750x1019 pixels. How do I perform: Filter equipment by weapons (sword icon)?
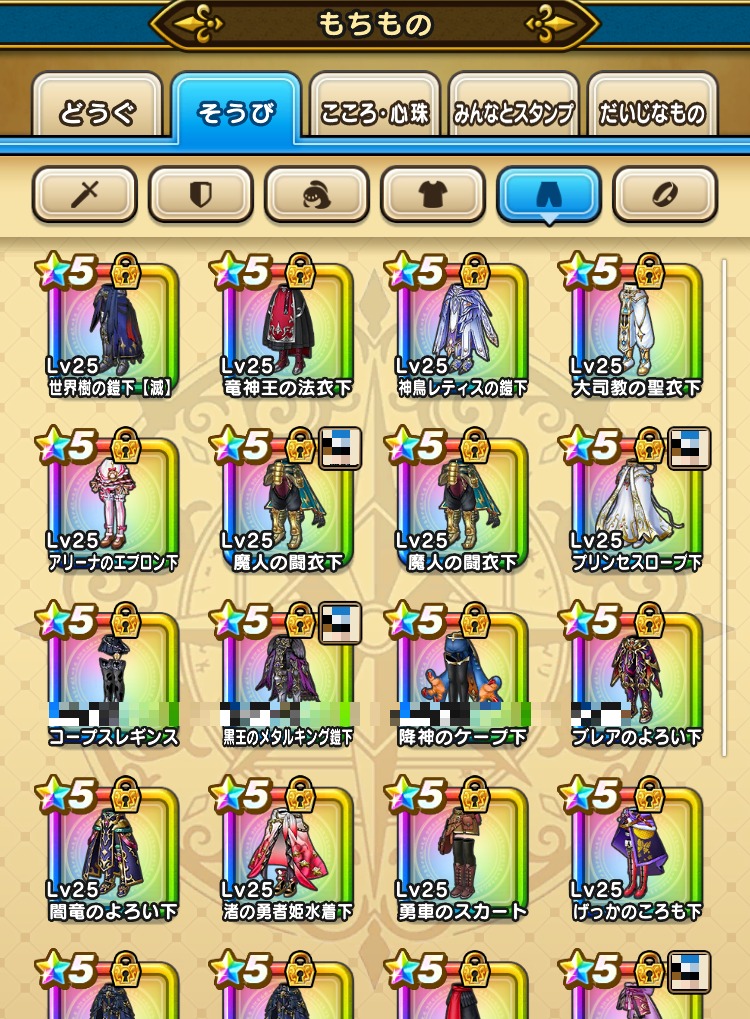84,194
